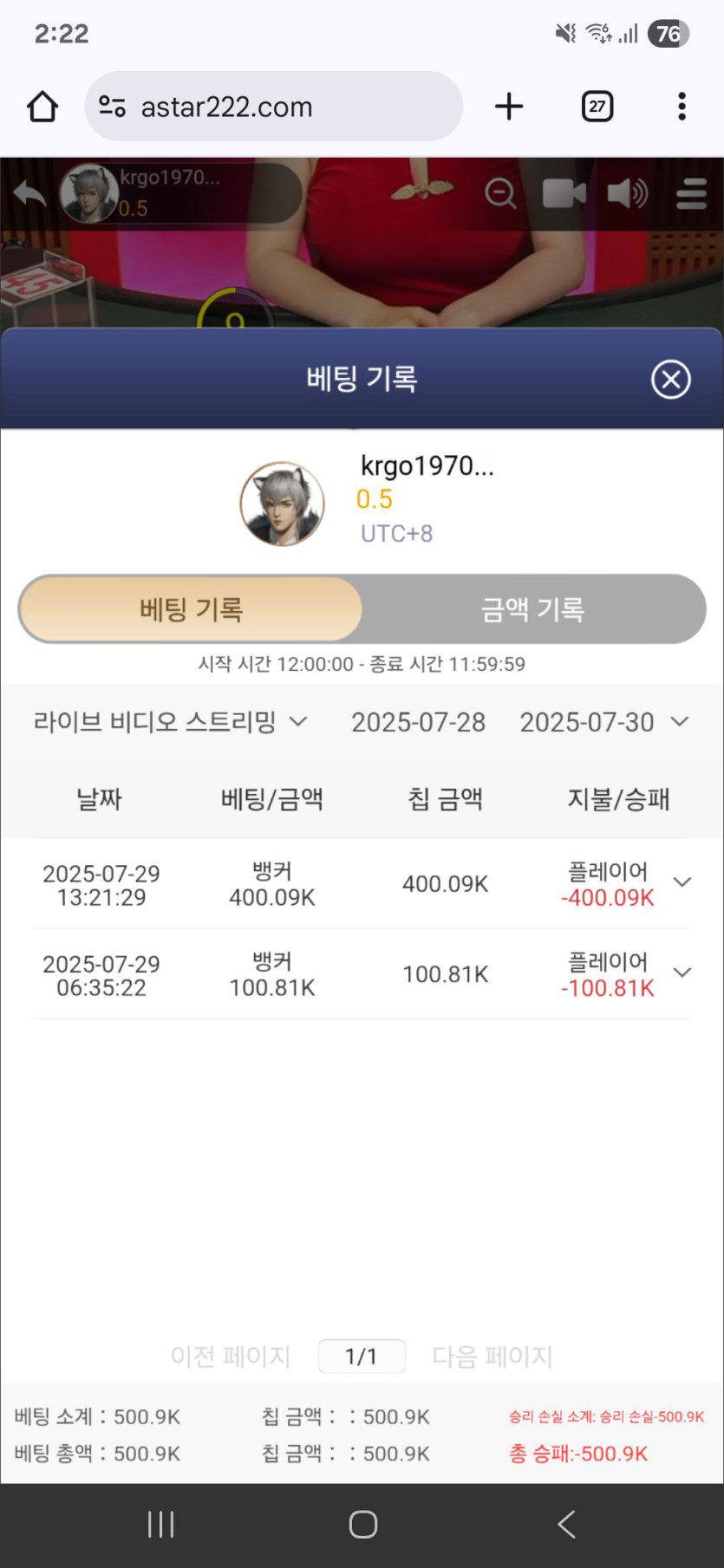Go to 이전 페이지
The image size is (724, 1568).
point(230,1356)
